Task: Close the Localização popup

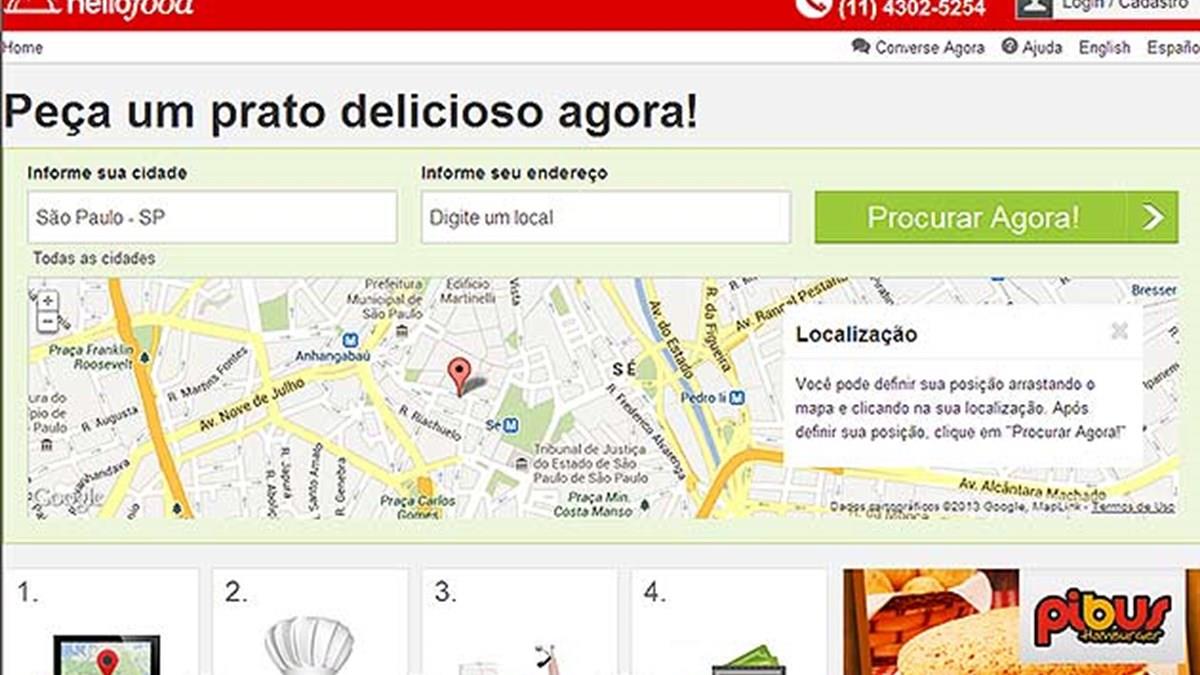Action: pos(1119,331)
